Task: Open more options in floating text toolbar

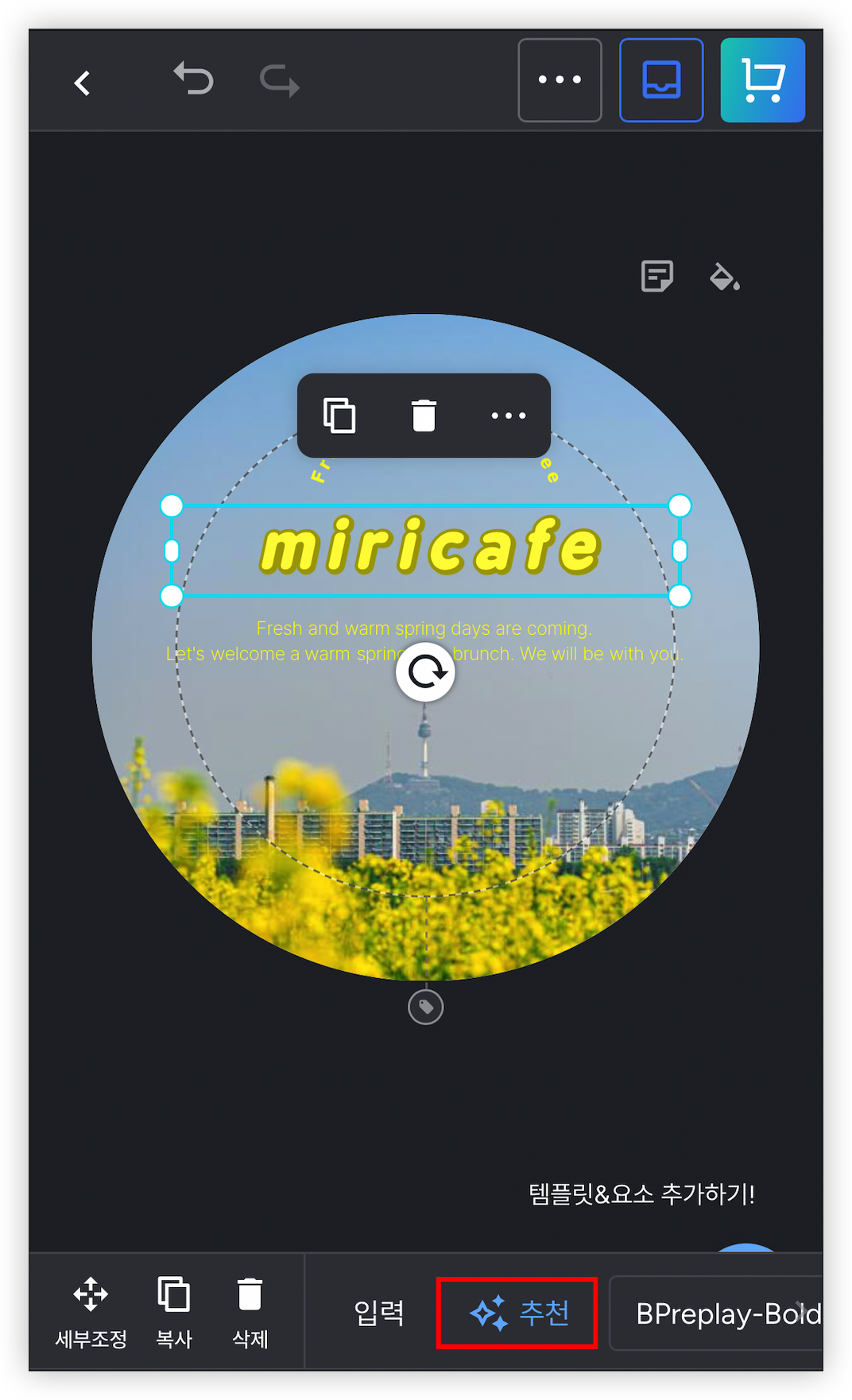Action: coord(509,416)
